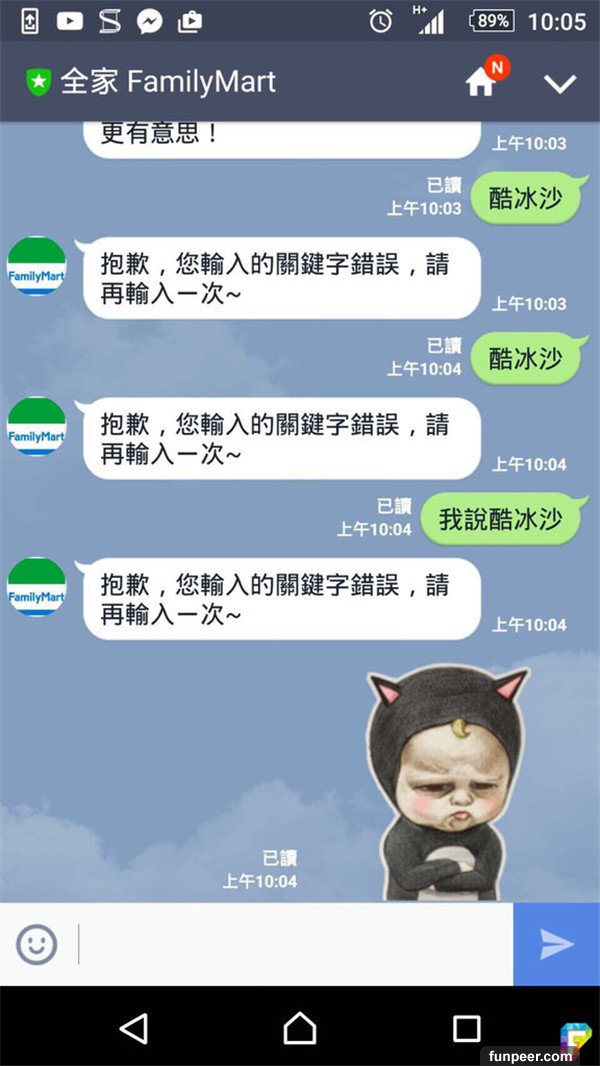The height and width of the screenshot is (1066, 600).
Task: Send the message with the arrow button
Action: tap(556, 944)
